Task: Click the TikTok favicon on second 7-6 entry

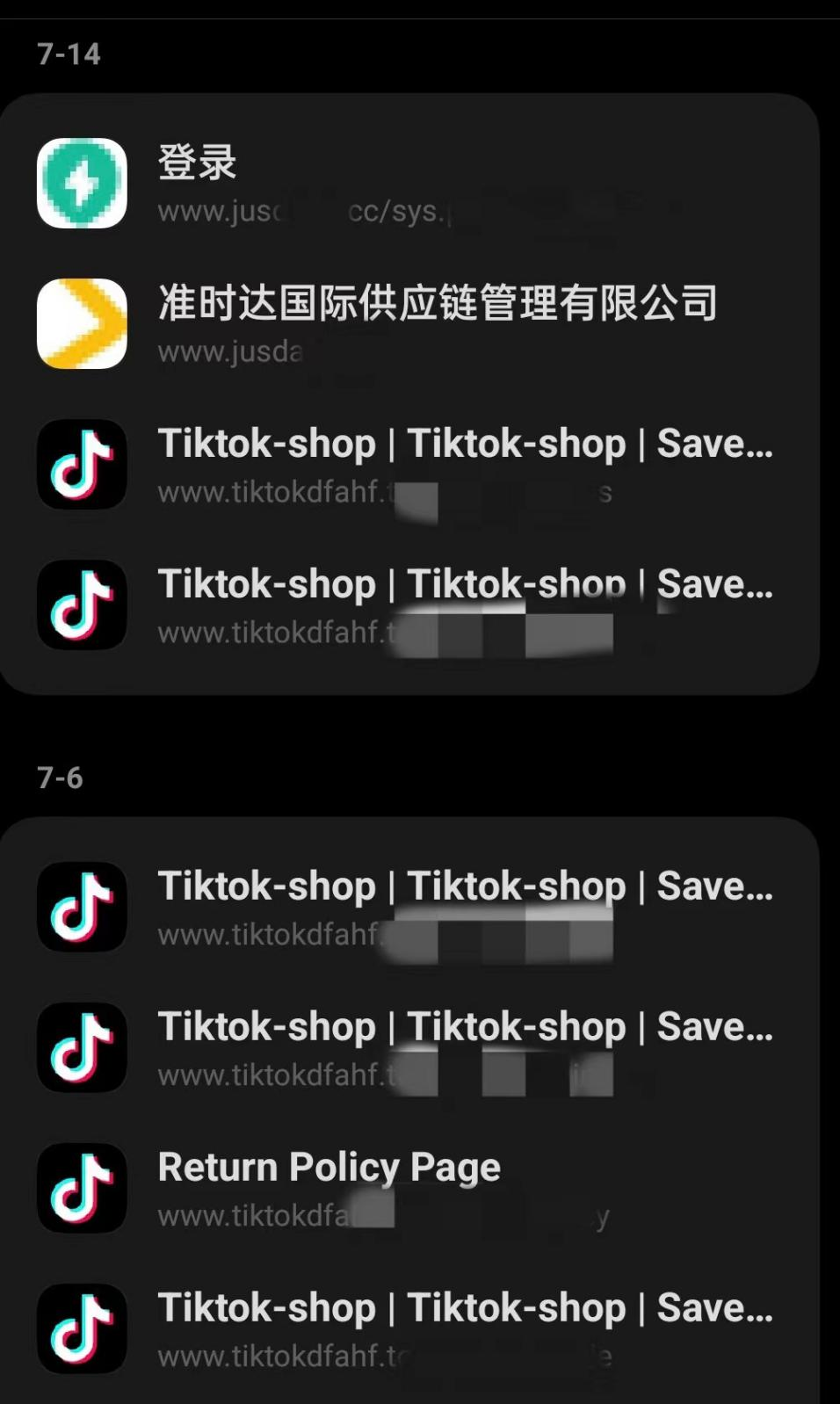Action: point(82,1048)
